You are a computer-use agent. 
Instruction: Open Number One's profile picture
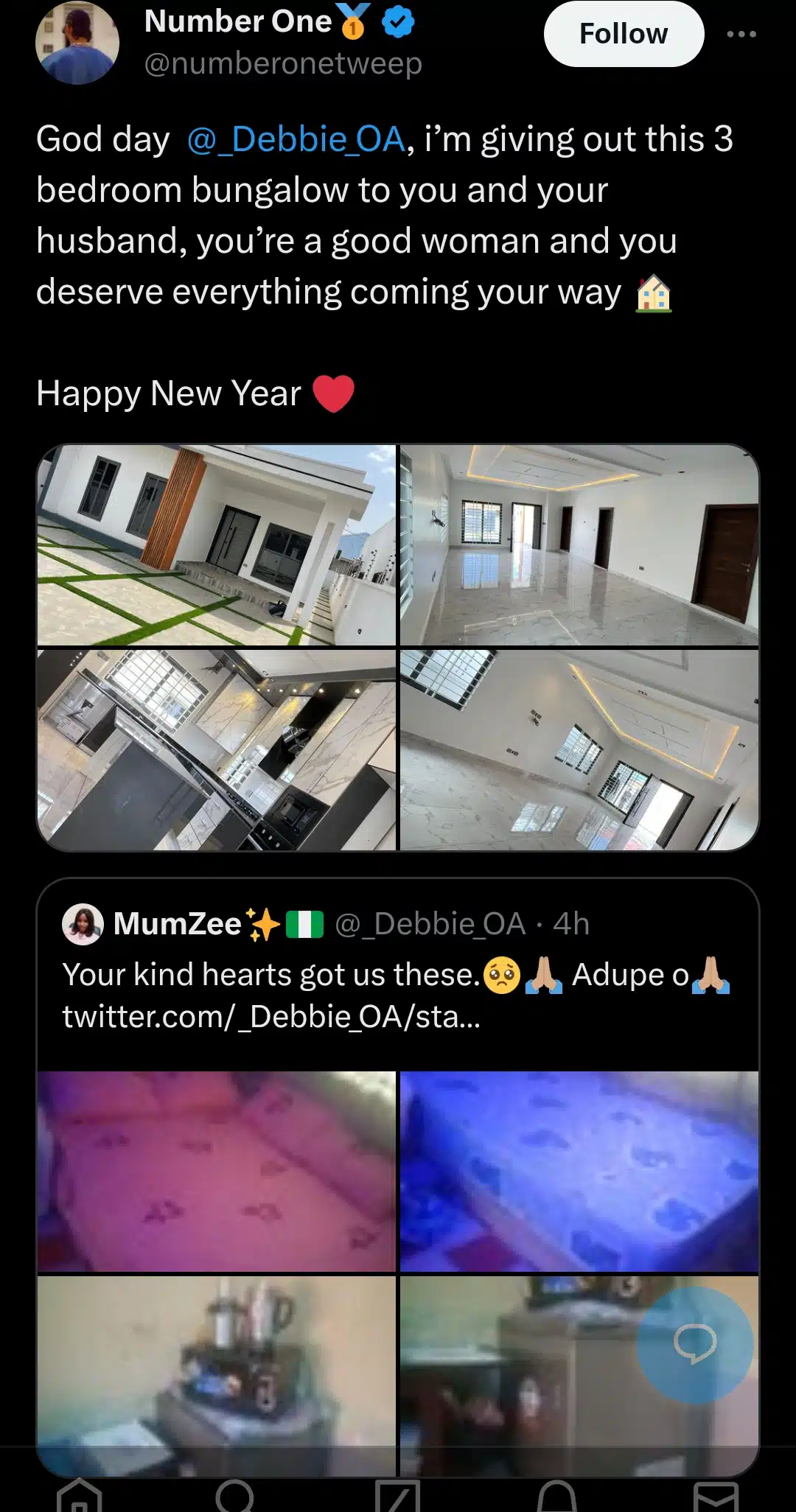77,43
